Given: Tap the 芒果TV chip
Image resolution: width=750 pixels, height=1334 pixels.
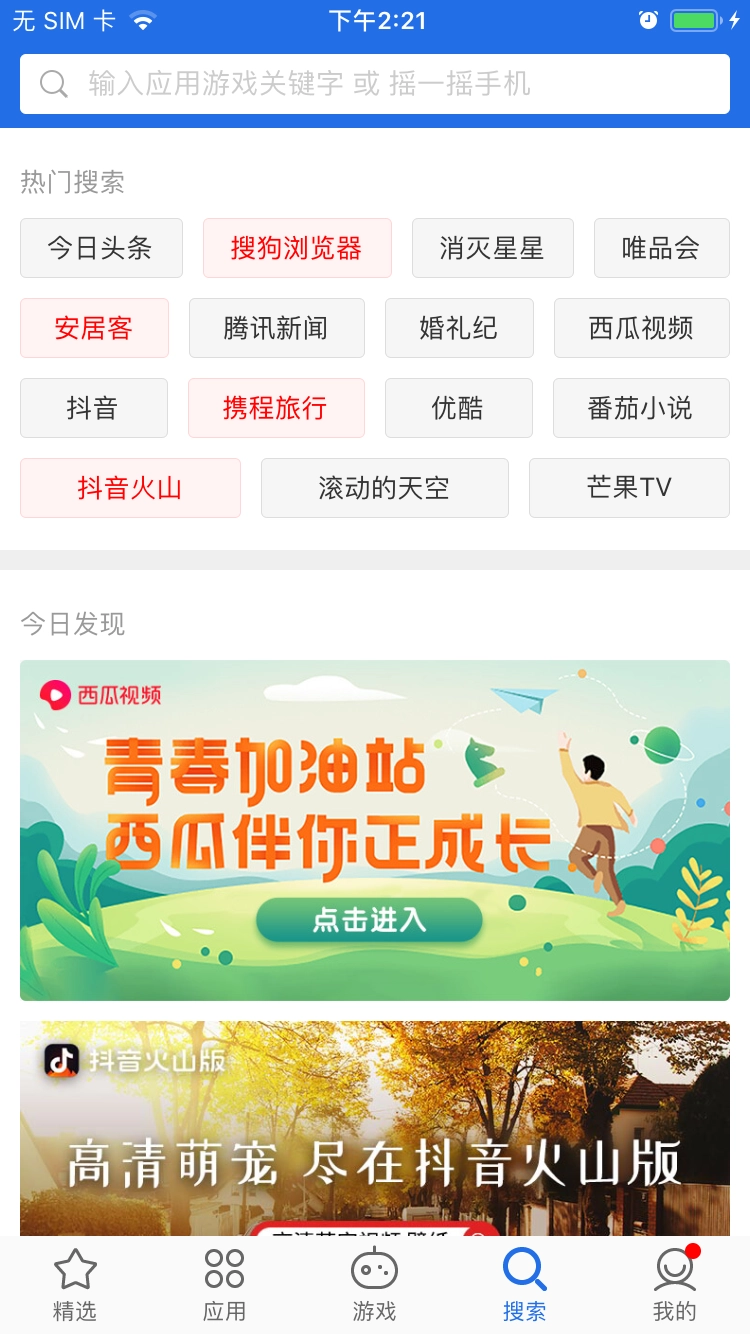Looking at the screenshot, I should [x=629, y=488].
